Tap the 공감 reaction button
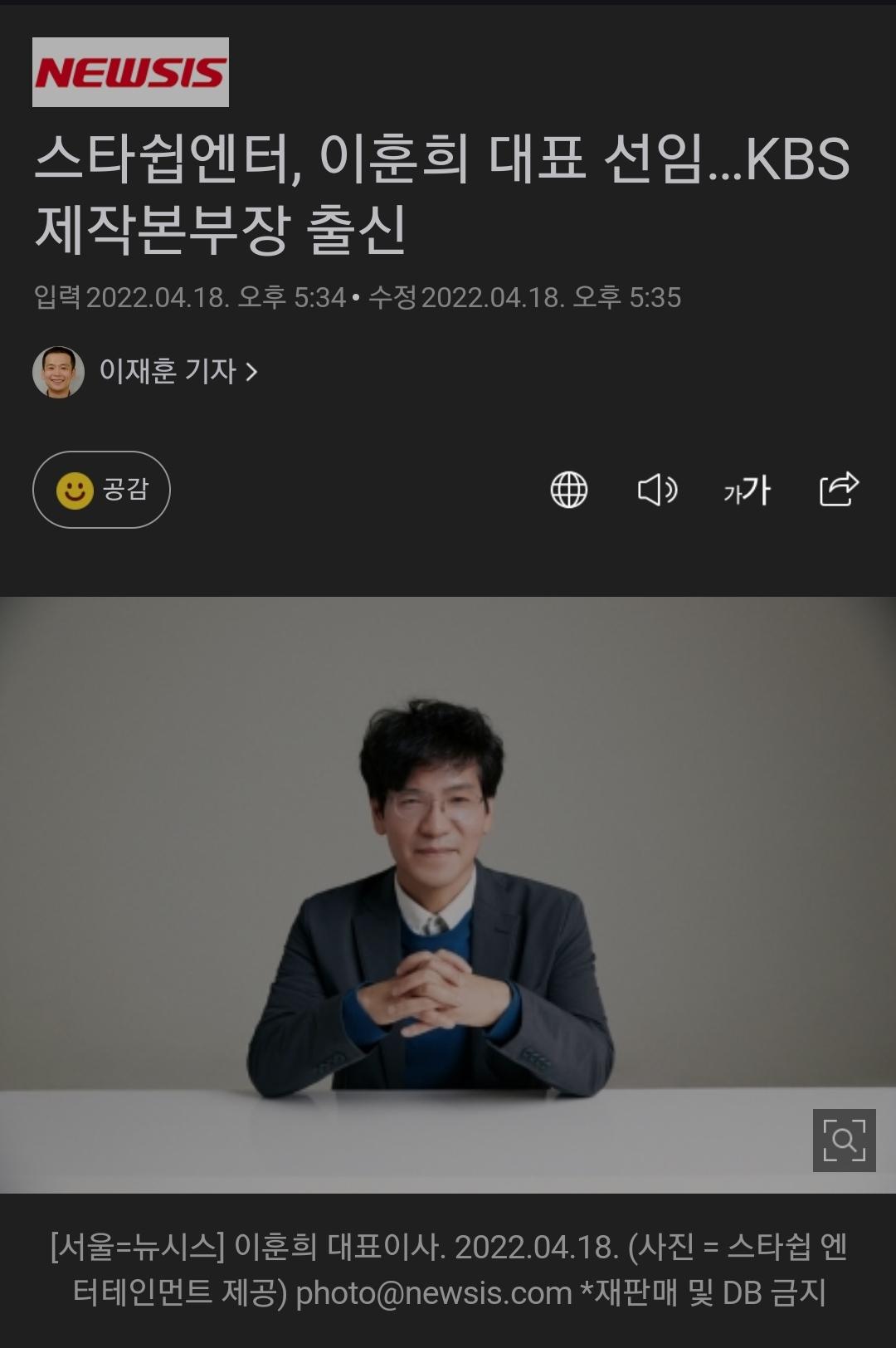Screen dimensions: 896x1348 pyautogui.click(x=101, y=490)
